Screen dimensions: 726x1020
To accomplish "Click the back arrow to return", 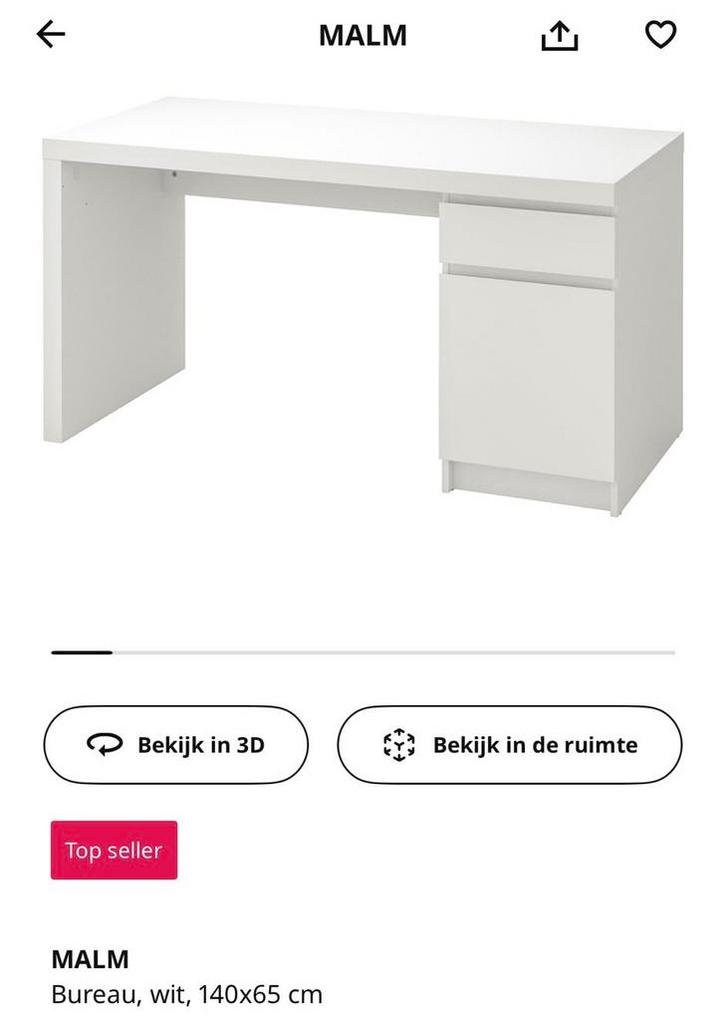I will 52,35.
